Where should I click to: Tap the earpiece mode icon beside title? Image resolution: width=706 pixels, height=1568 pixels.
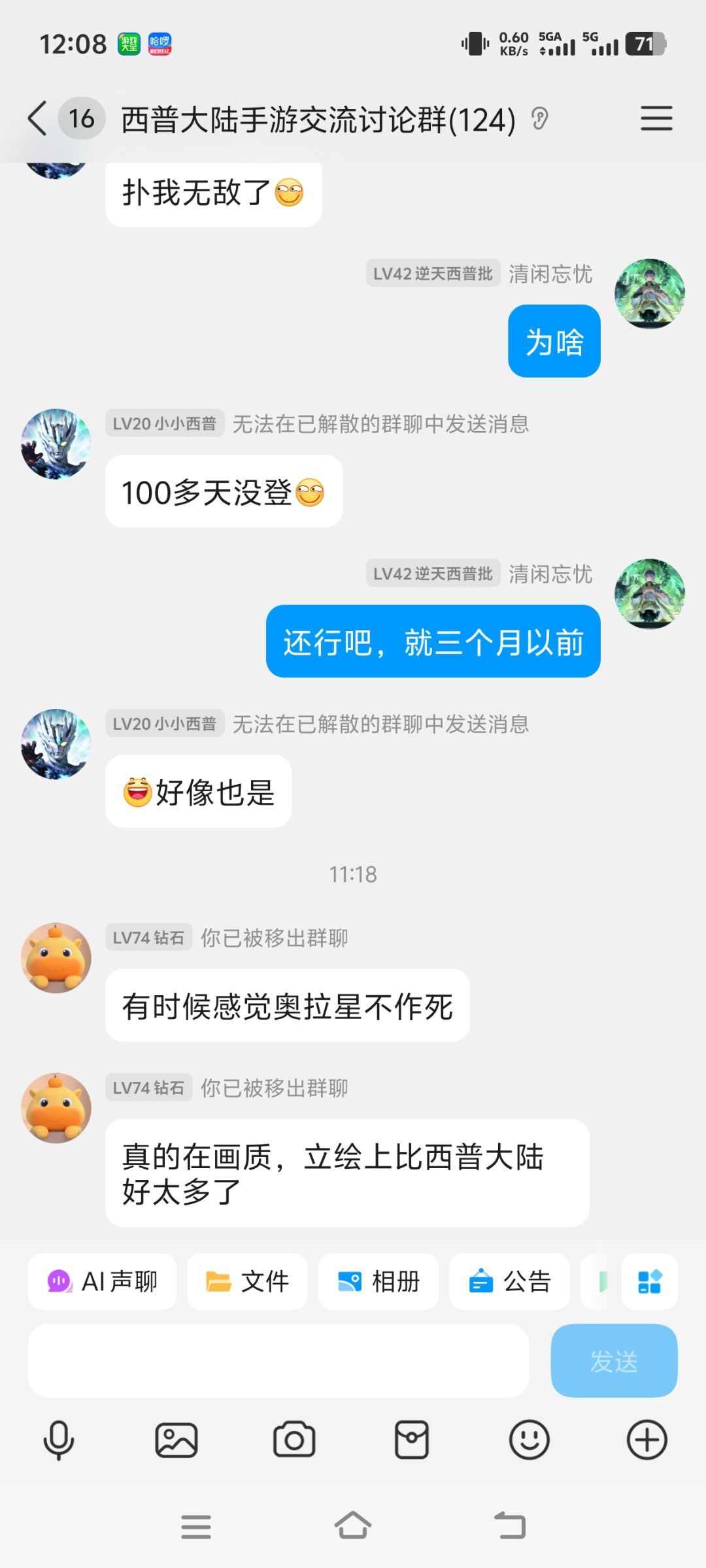[539, 119]
